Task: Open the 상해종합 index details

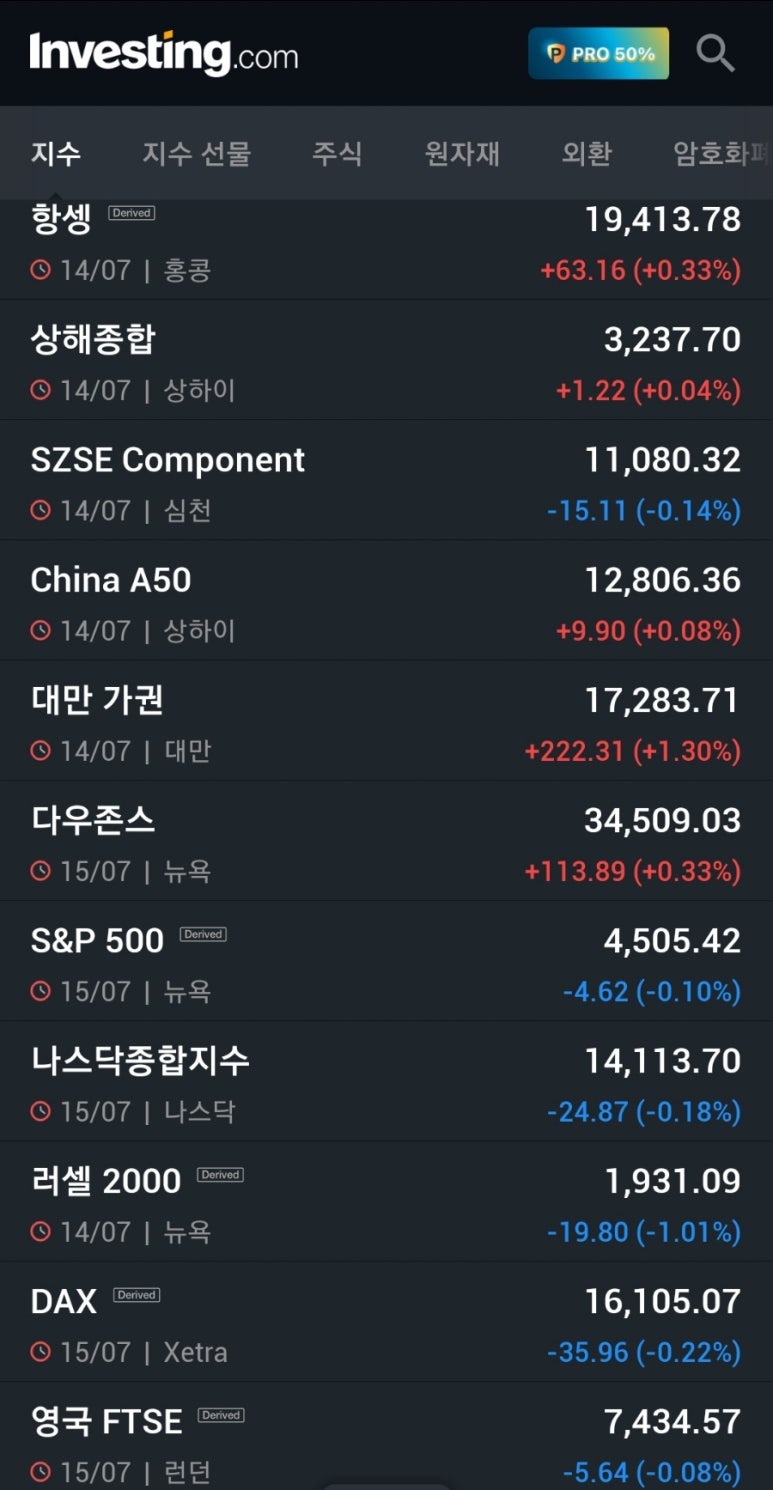Action: click(x=386, y=360)
